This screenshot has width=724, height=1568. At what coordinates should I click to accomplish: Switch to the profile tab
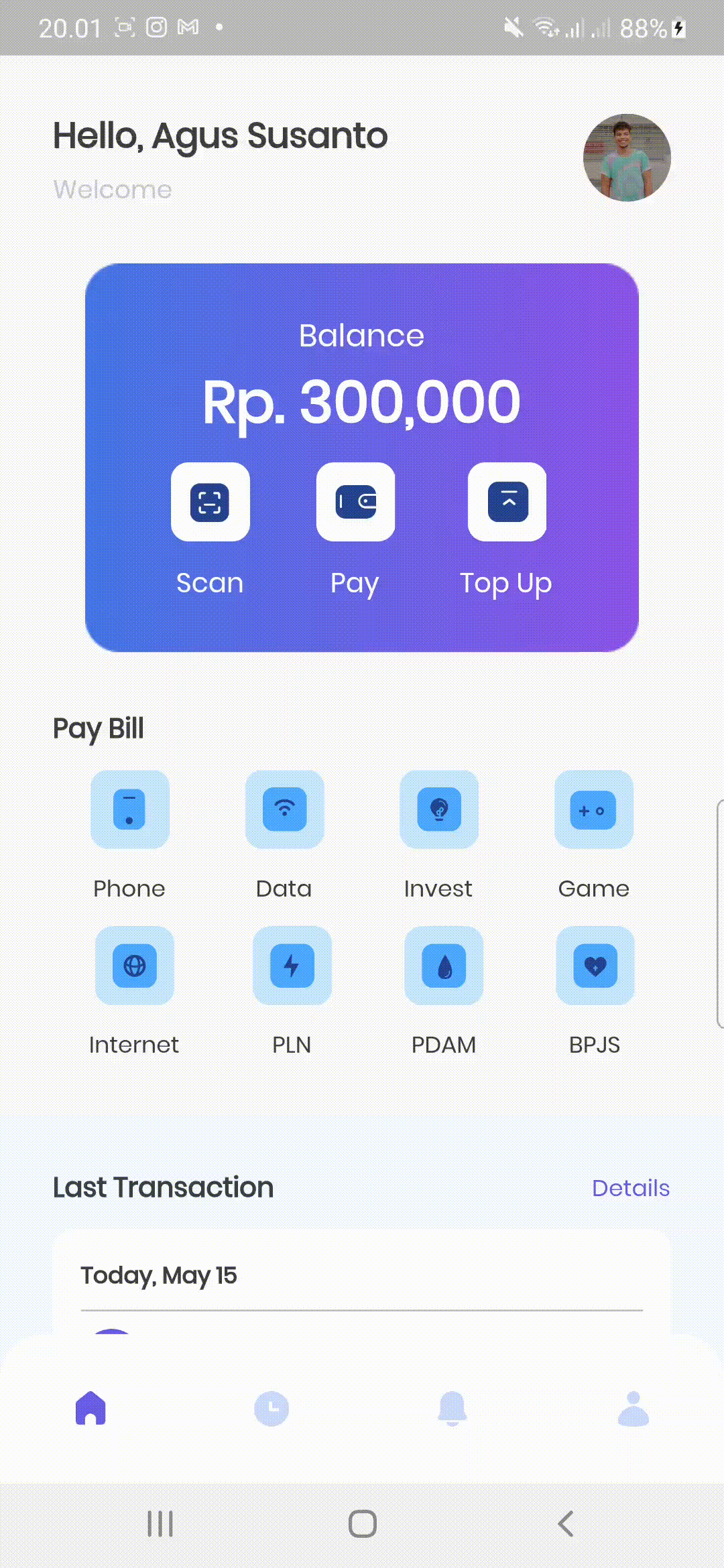tap(633, 1408)
